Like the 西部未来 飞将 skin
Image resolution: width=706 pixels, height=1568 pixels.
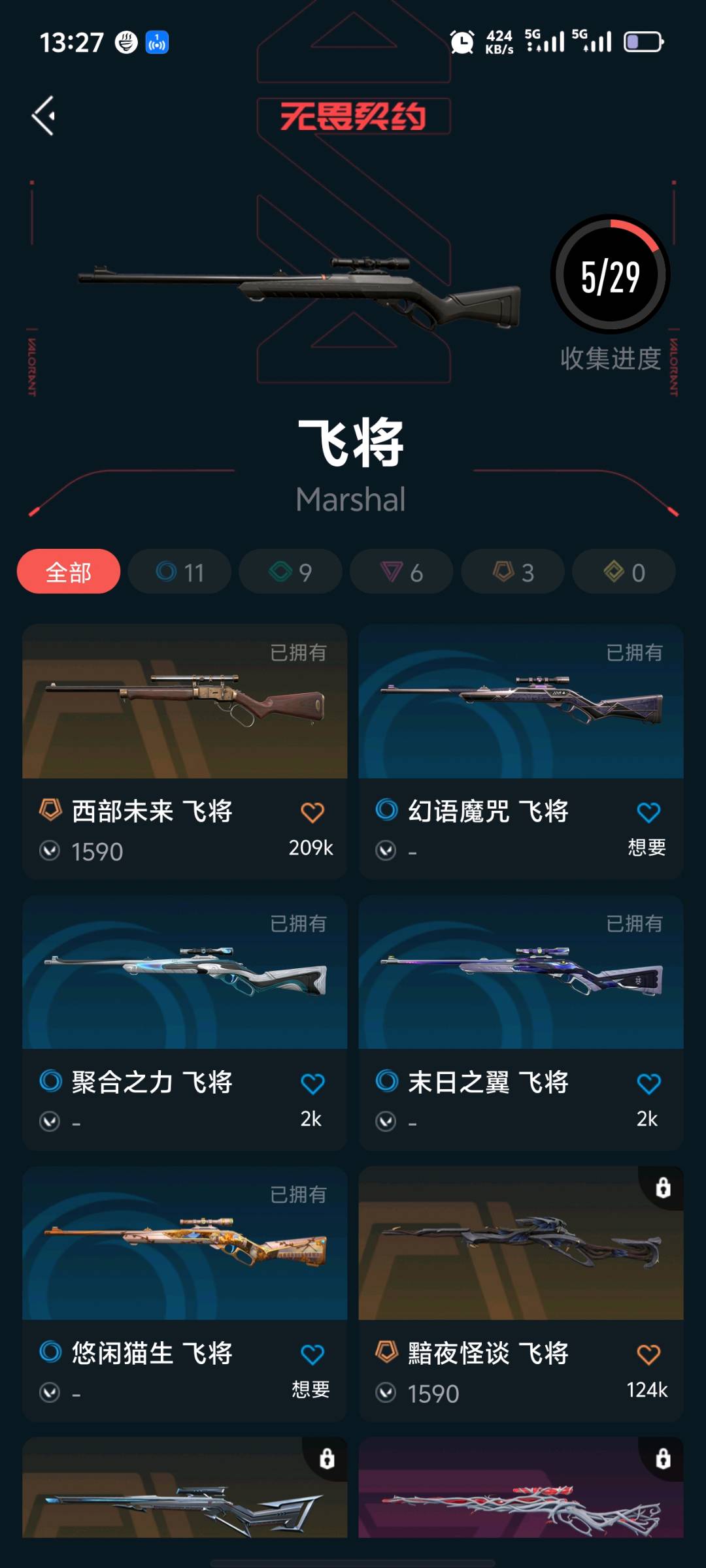tap(312, 813)
